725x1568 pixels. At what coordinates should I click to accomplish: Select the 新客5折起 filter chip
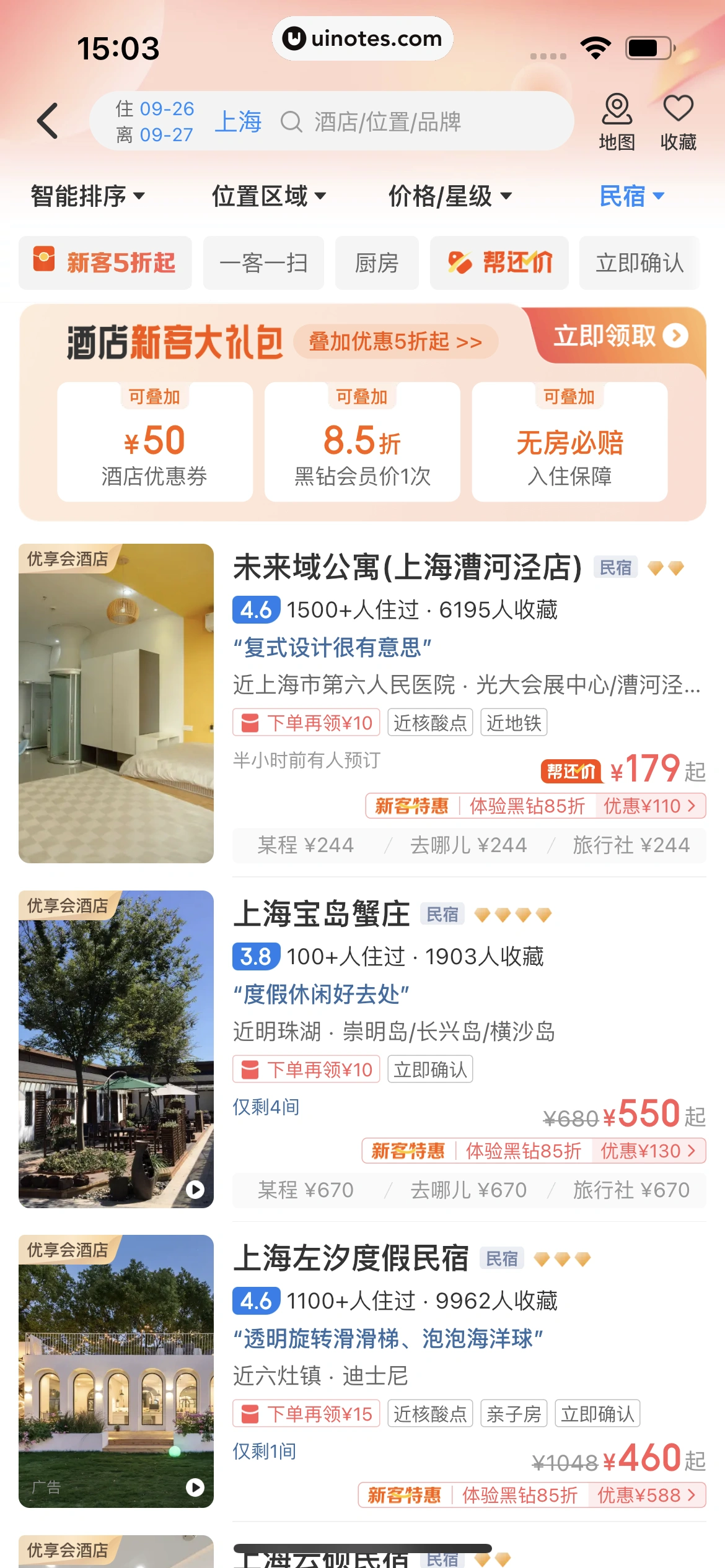(x=105, y=263)
